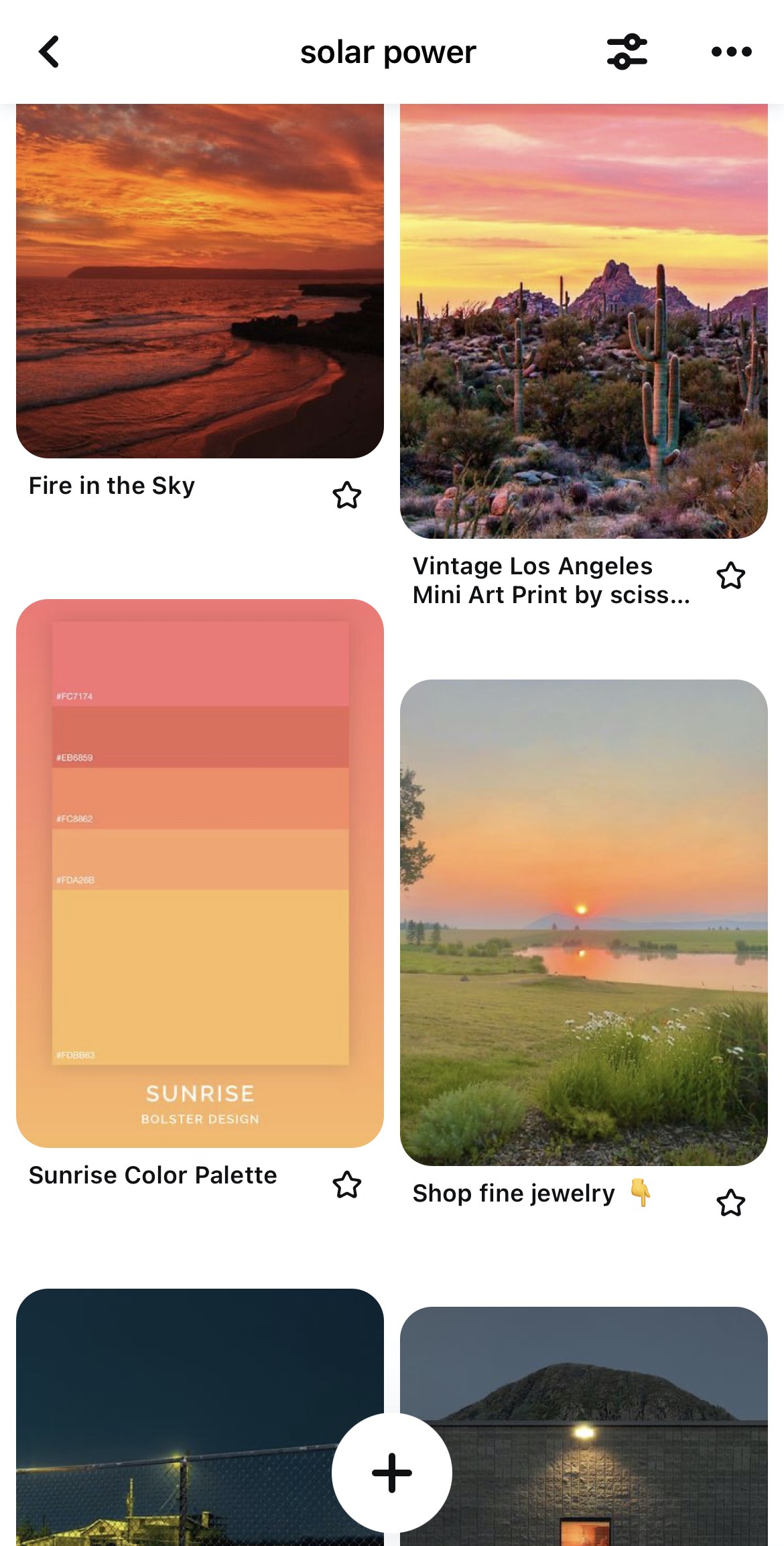View Vintage Los Angeles Mini Art Print pin
The height and width of the screenshot is (1546, 784).
[584, 322]
